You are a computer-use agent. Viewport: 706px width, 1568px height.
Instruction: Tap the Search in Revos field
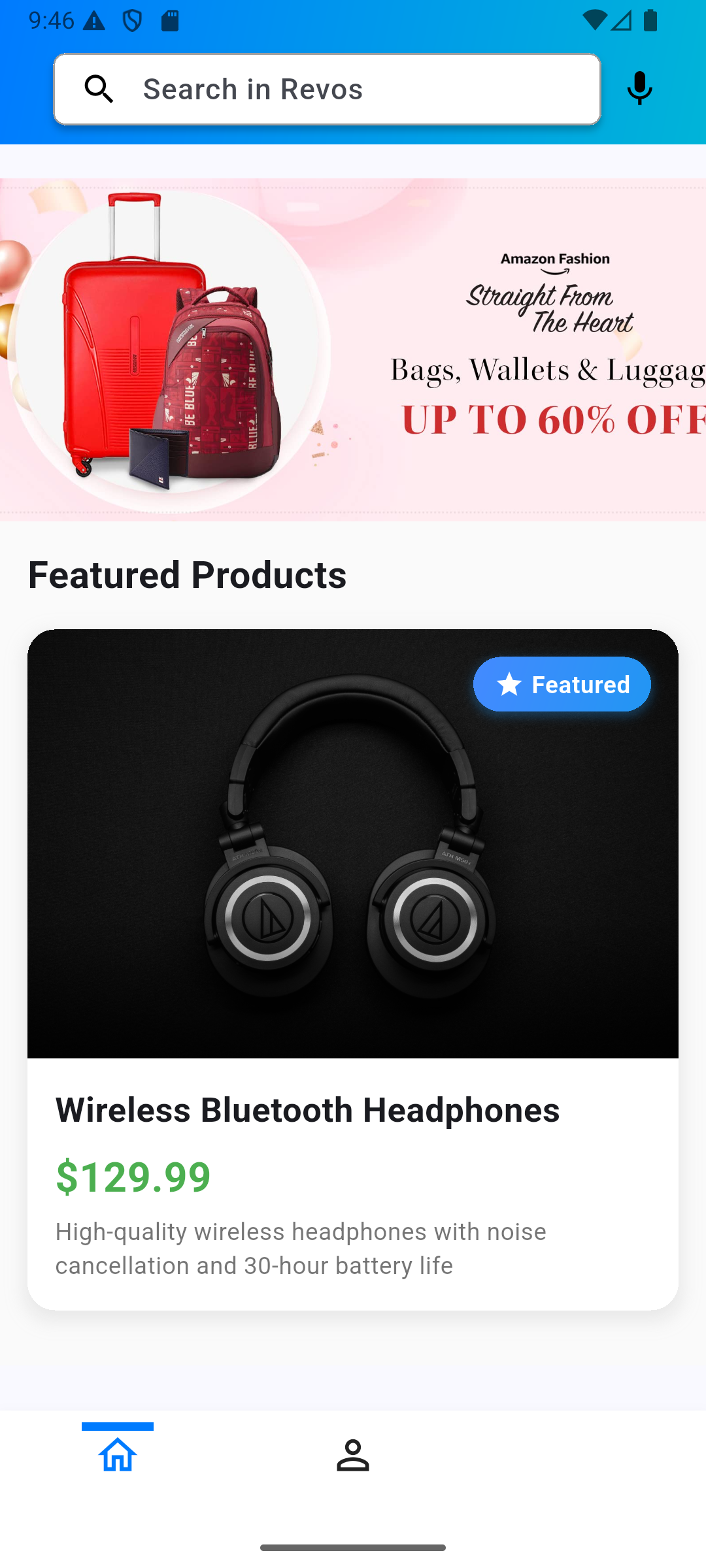[327, 89]
